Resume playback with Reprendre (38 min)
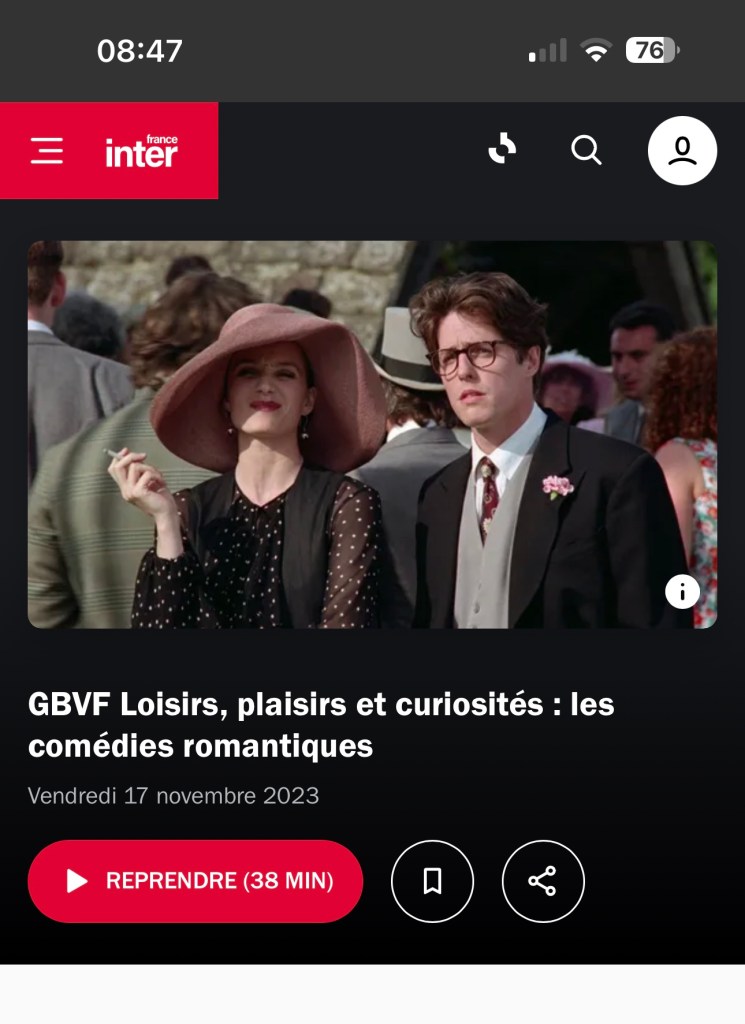The height and width of the screenshot is (1024, 745). [195, 881]
